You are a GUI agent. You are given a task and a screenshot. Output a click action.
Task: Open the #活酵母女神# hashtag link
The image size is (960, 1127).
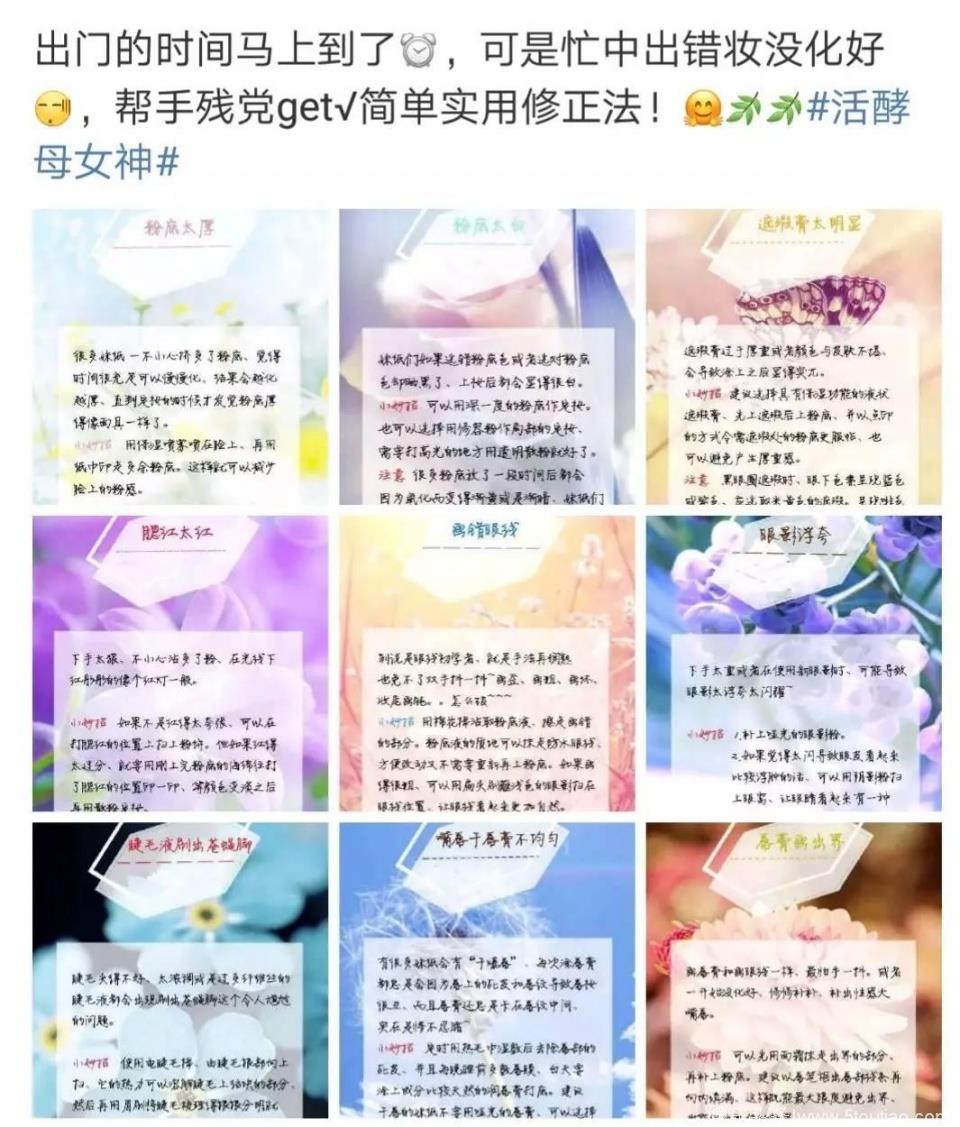tap(858, 108)
